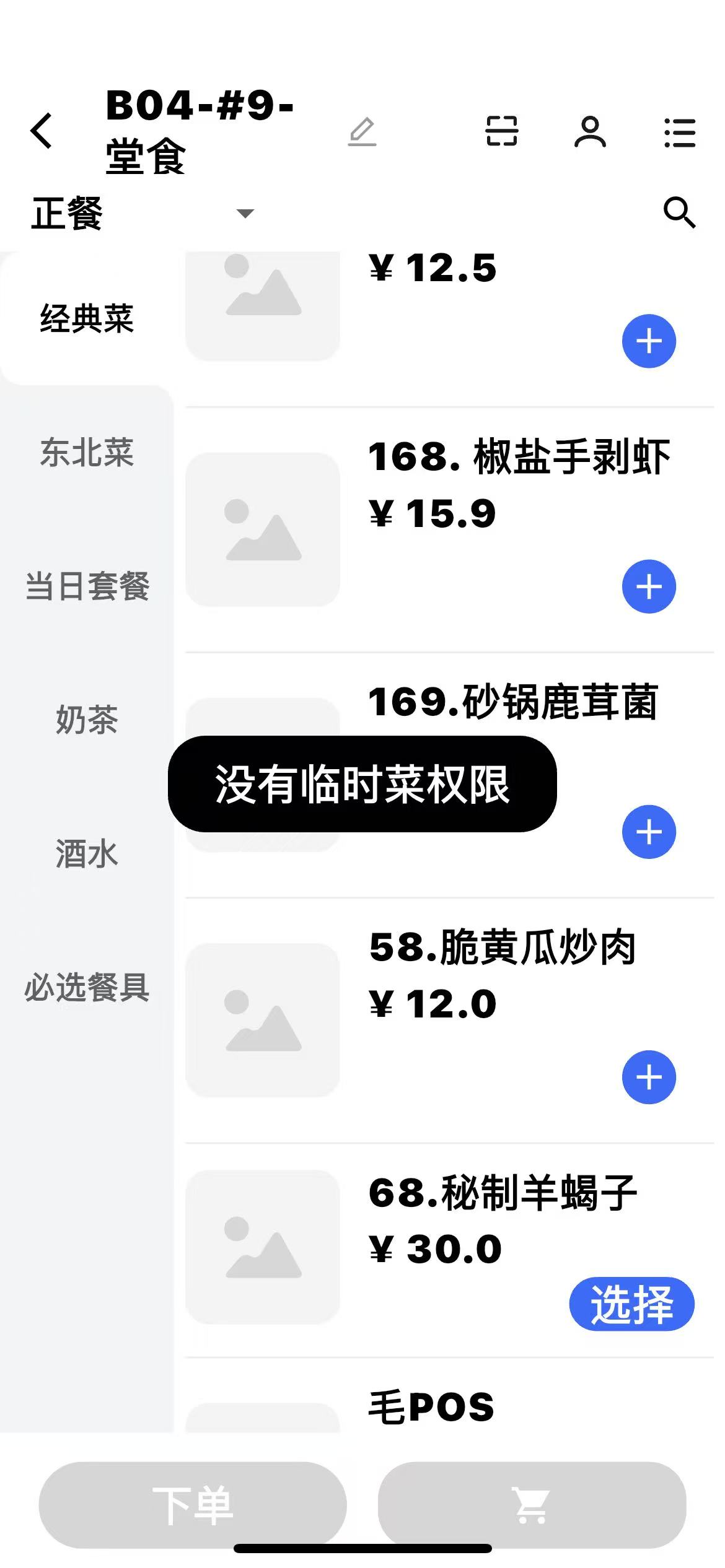
Task: Search dishes with the magnifier icon
Action: (x=679, y=213)
